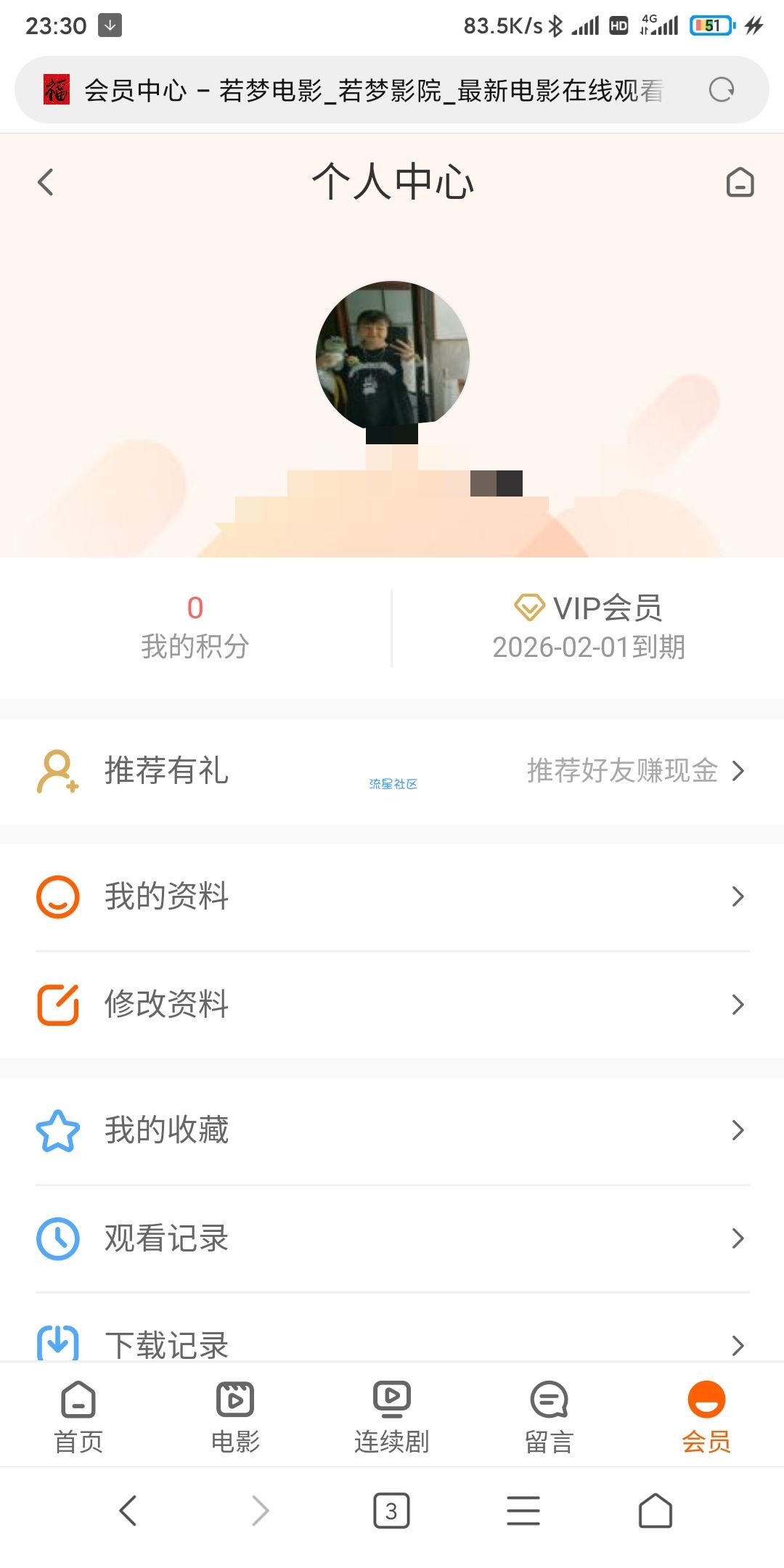
Task: Tap the profile avatar picture
Action: click(x=393, y=356)
